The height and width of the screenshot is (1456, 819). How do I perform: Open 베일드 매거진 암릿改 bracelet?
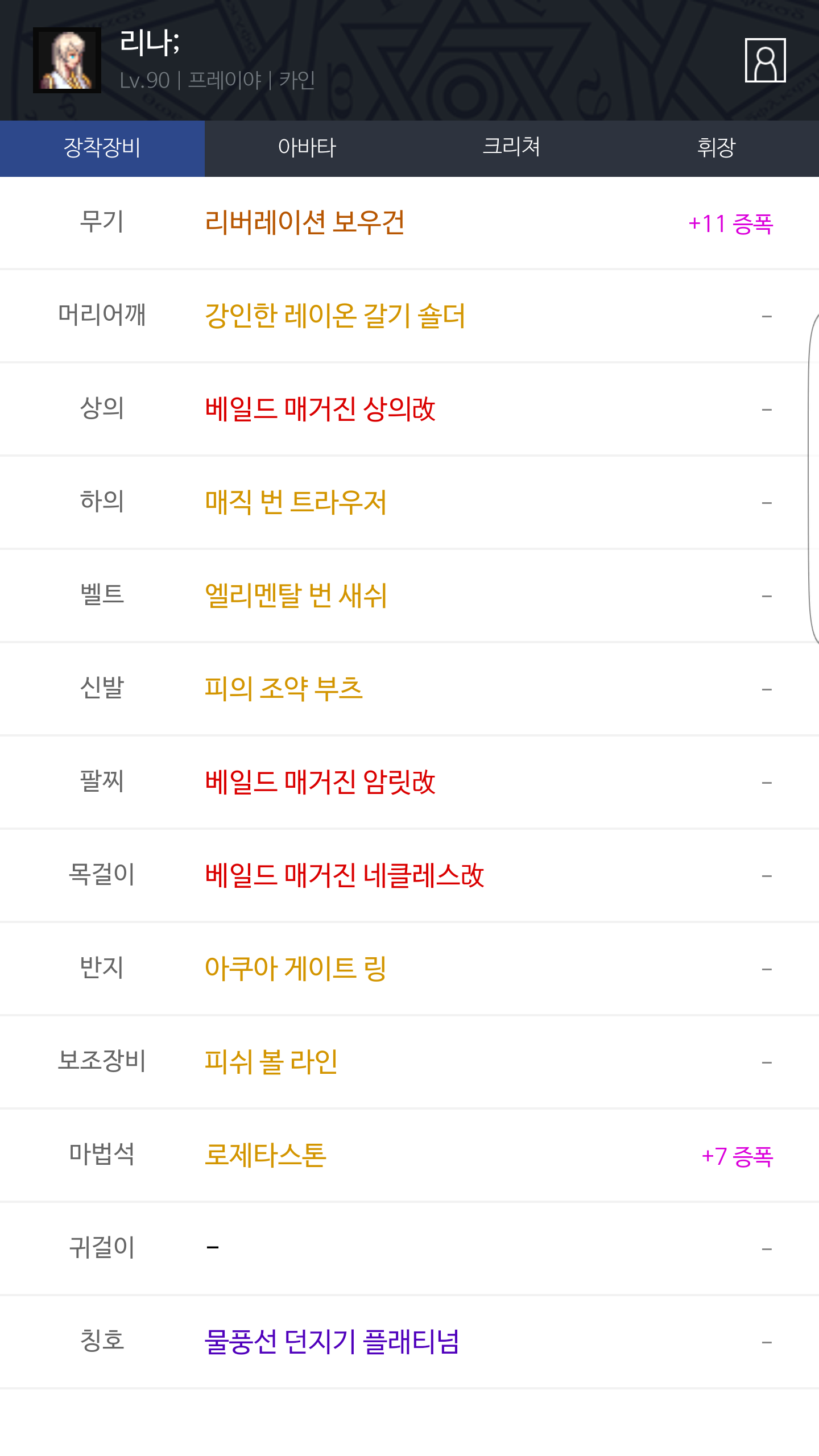pos(320,782)
